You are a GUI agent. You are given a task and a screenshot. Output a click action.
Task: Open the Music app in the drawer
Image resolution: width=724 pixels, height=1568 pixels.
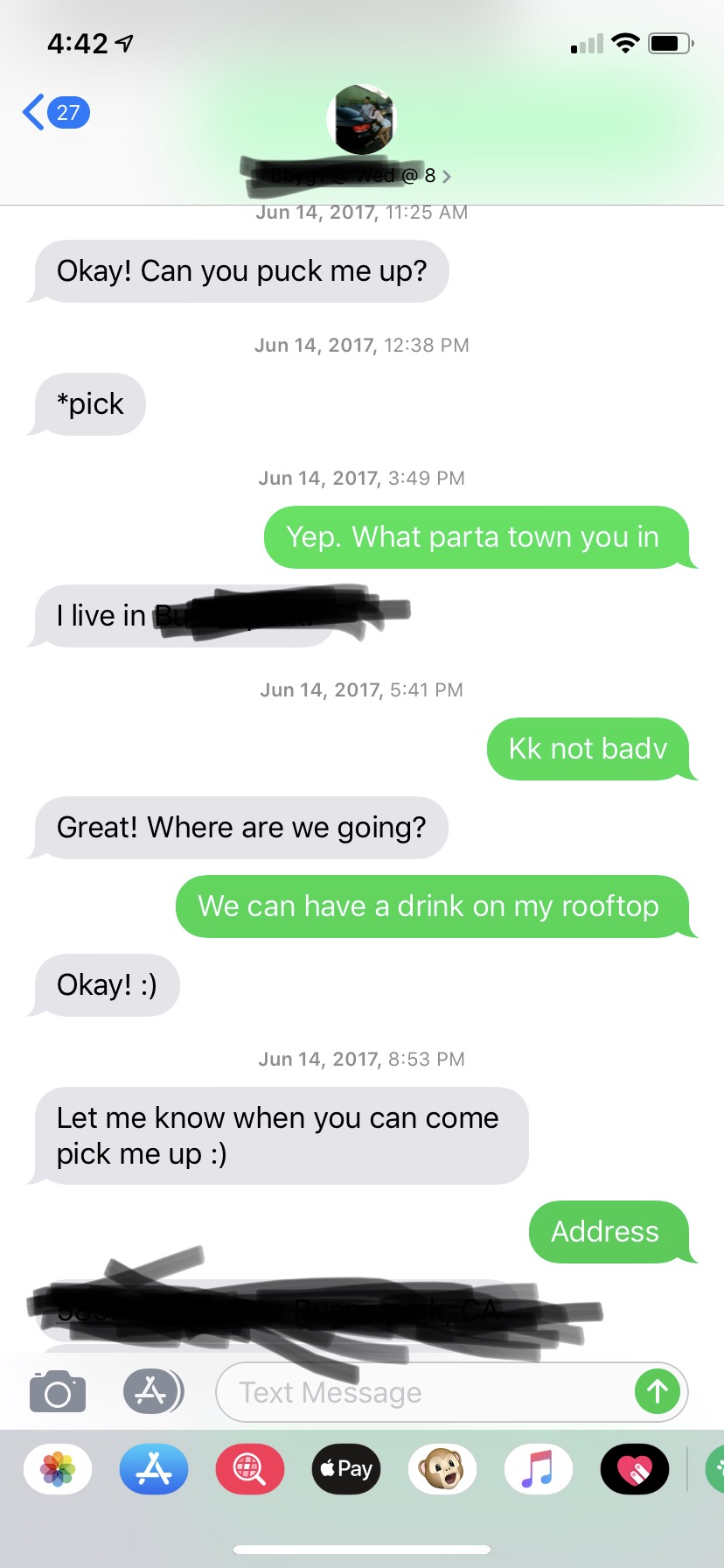coord(539,1469)
